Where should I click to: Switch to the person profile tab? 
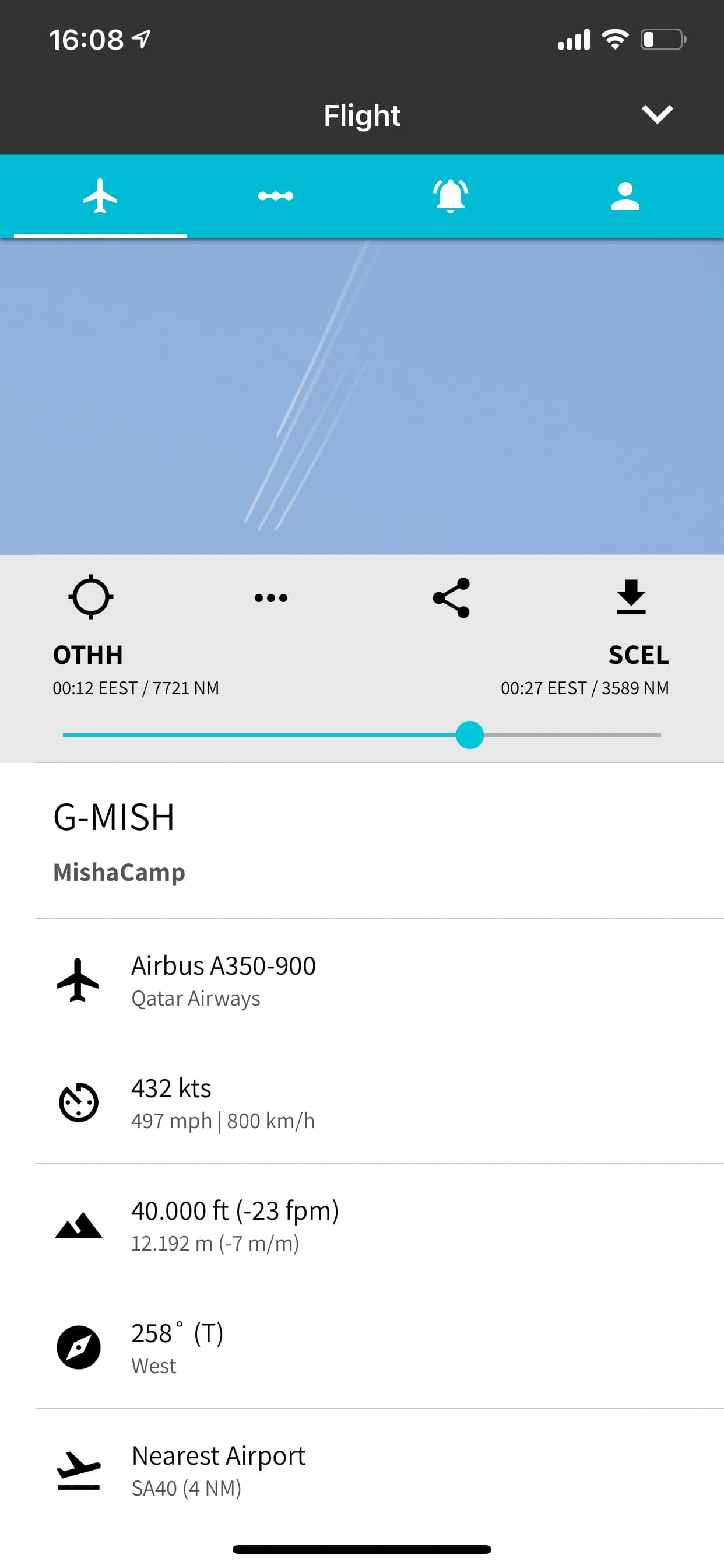click(625, 196)
